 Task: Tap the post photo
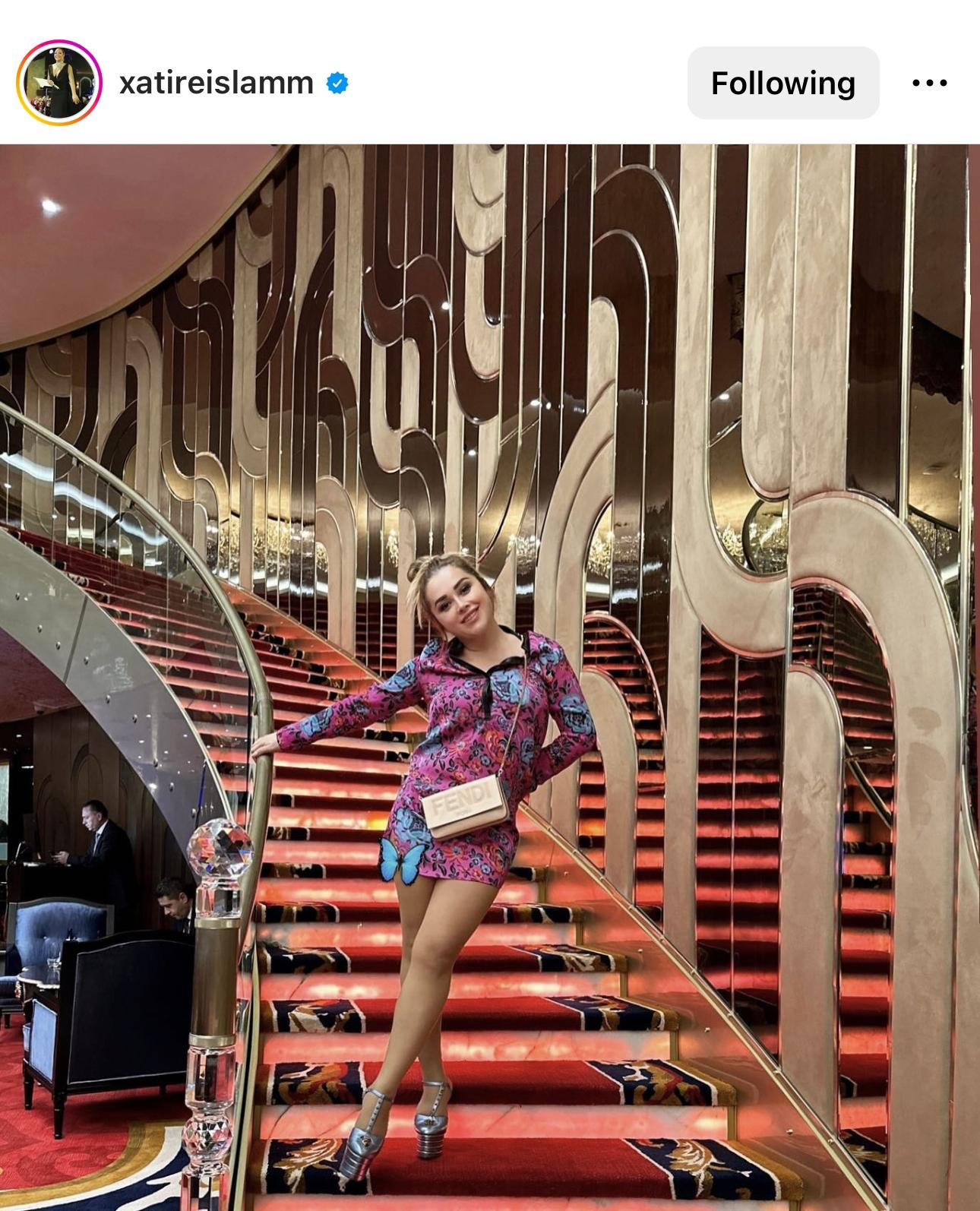click(490, 676)
